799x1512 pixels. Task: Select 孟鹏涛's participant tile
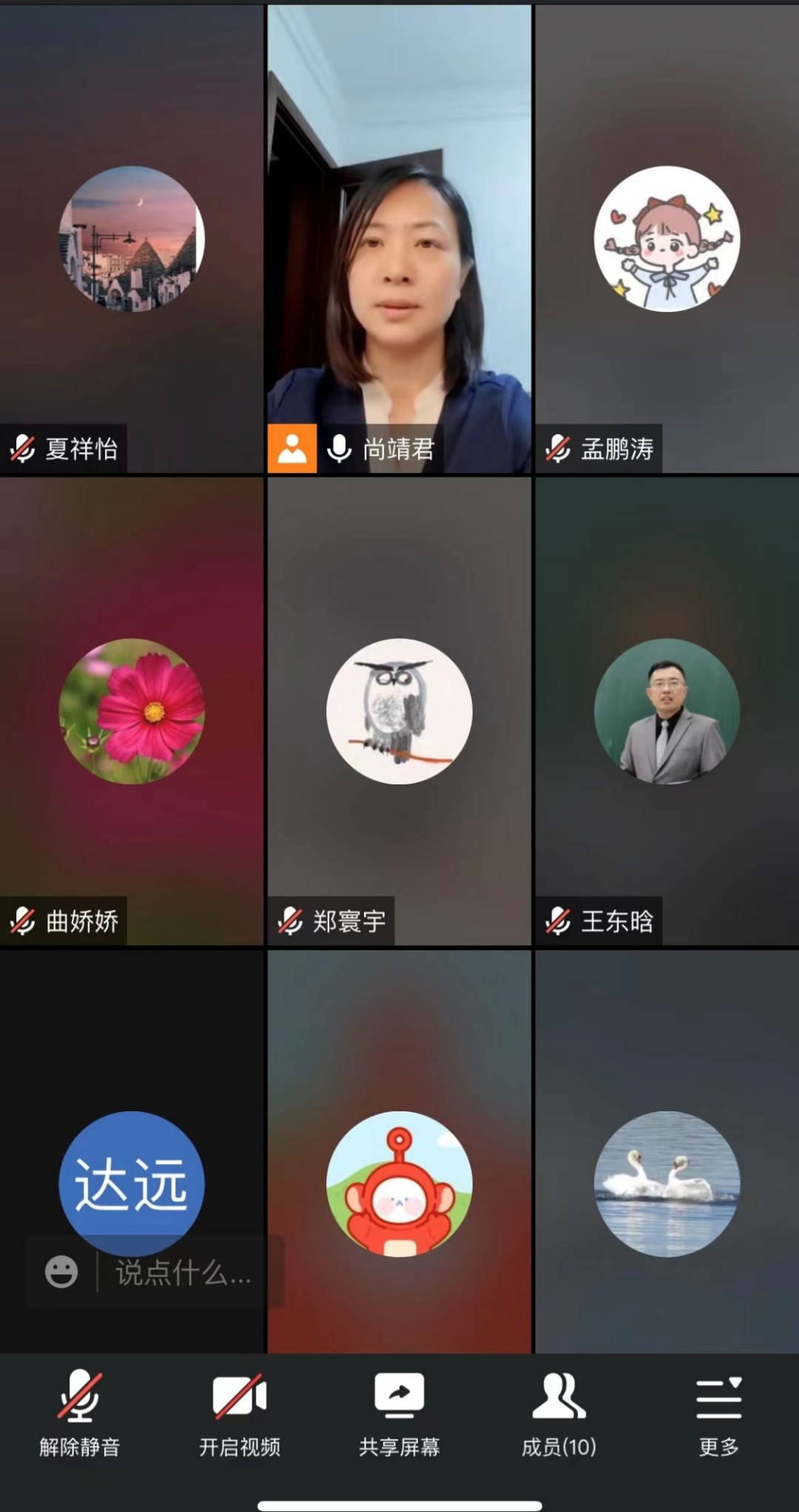click(x=667, y=239)
